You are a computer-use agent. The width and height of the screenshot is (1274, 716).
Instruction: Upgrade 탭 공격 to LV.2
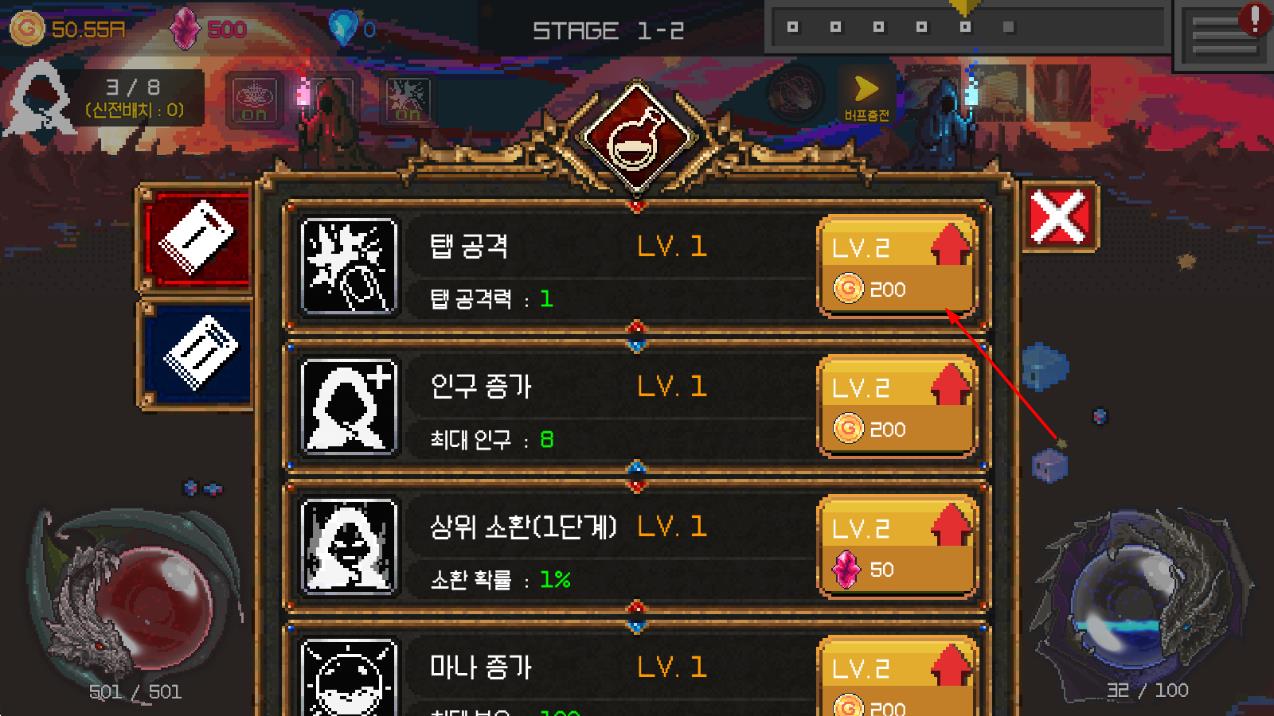tap(896, 267)
